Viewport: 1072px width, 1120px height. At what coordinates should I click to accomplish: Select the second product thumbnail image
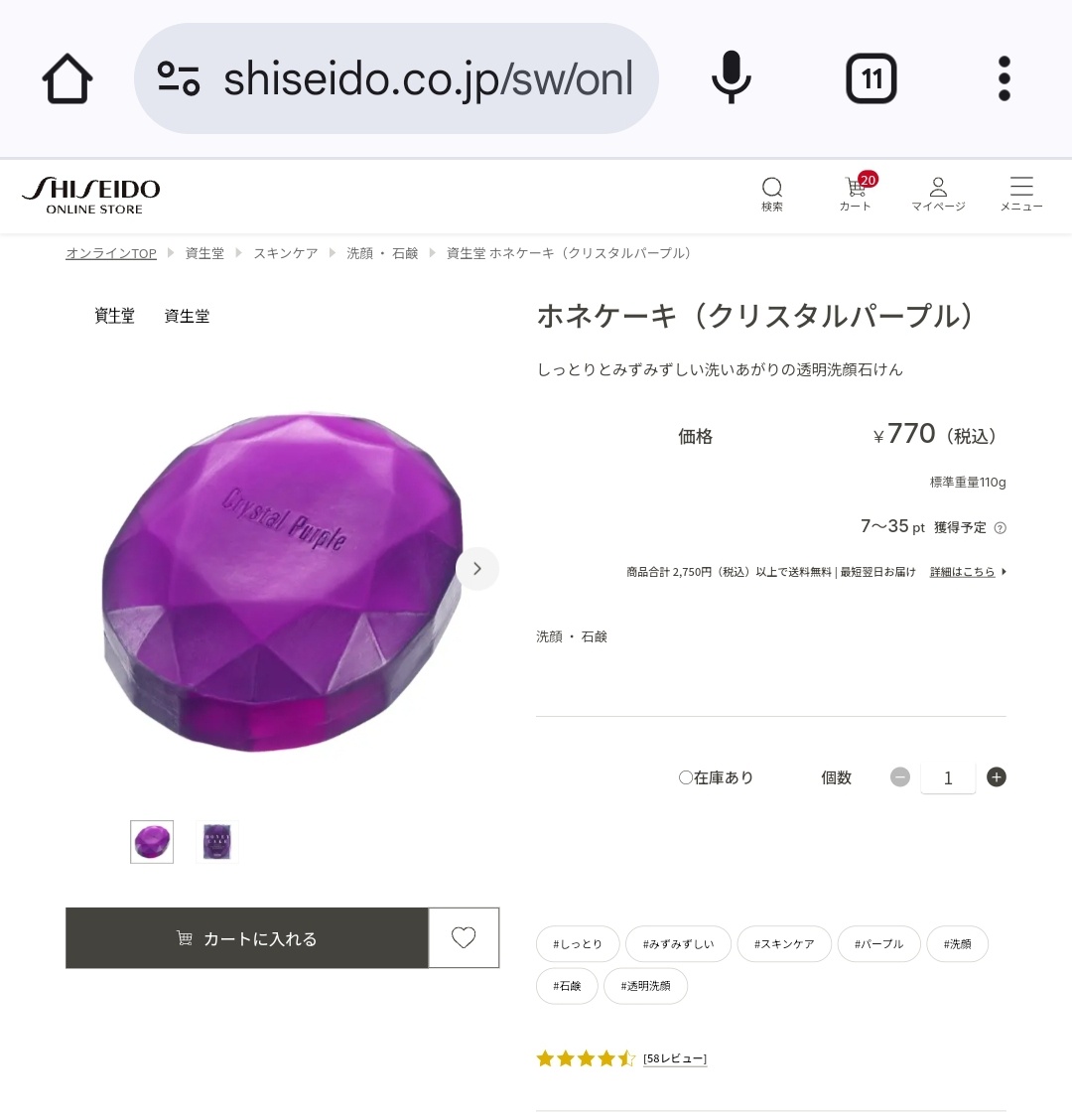tap(216, 842)
